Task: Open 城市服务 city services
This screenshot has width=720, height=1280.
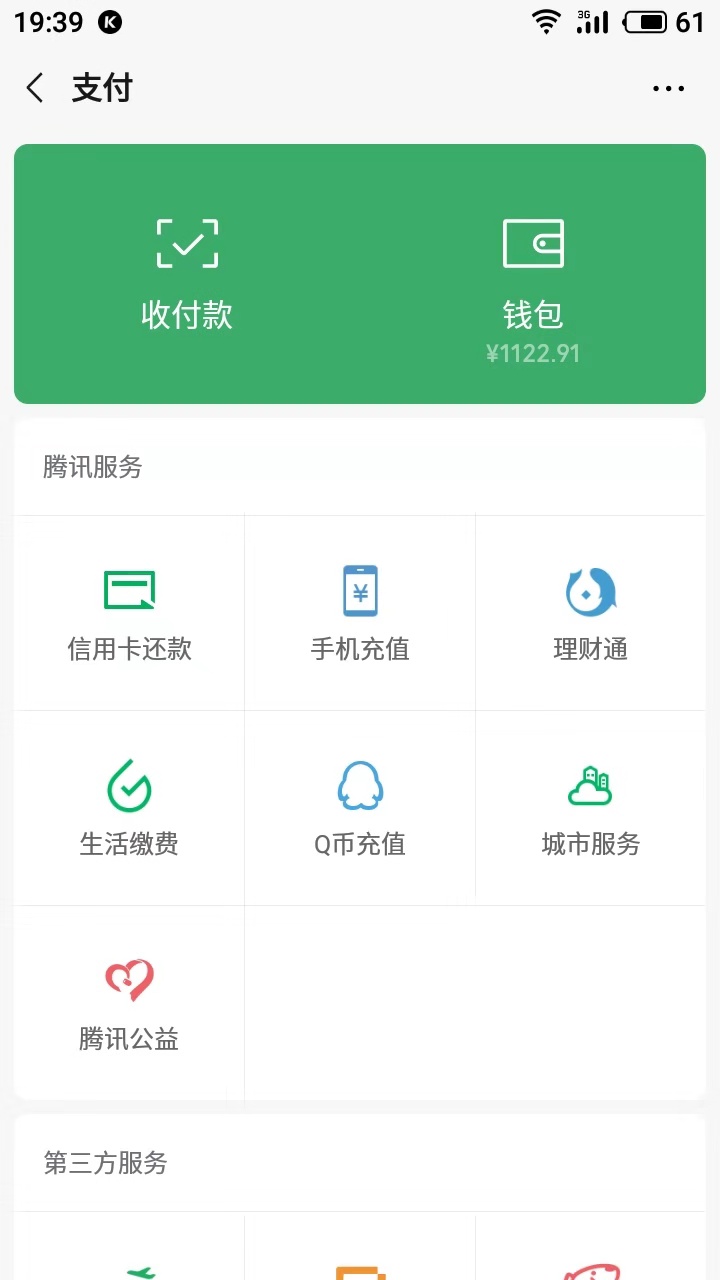Action: (591, 808)
